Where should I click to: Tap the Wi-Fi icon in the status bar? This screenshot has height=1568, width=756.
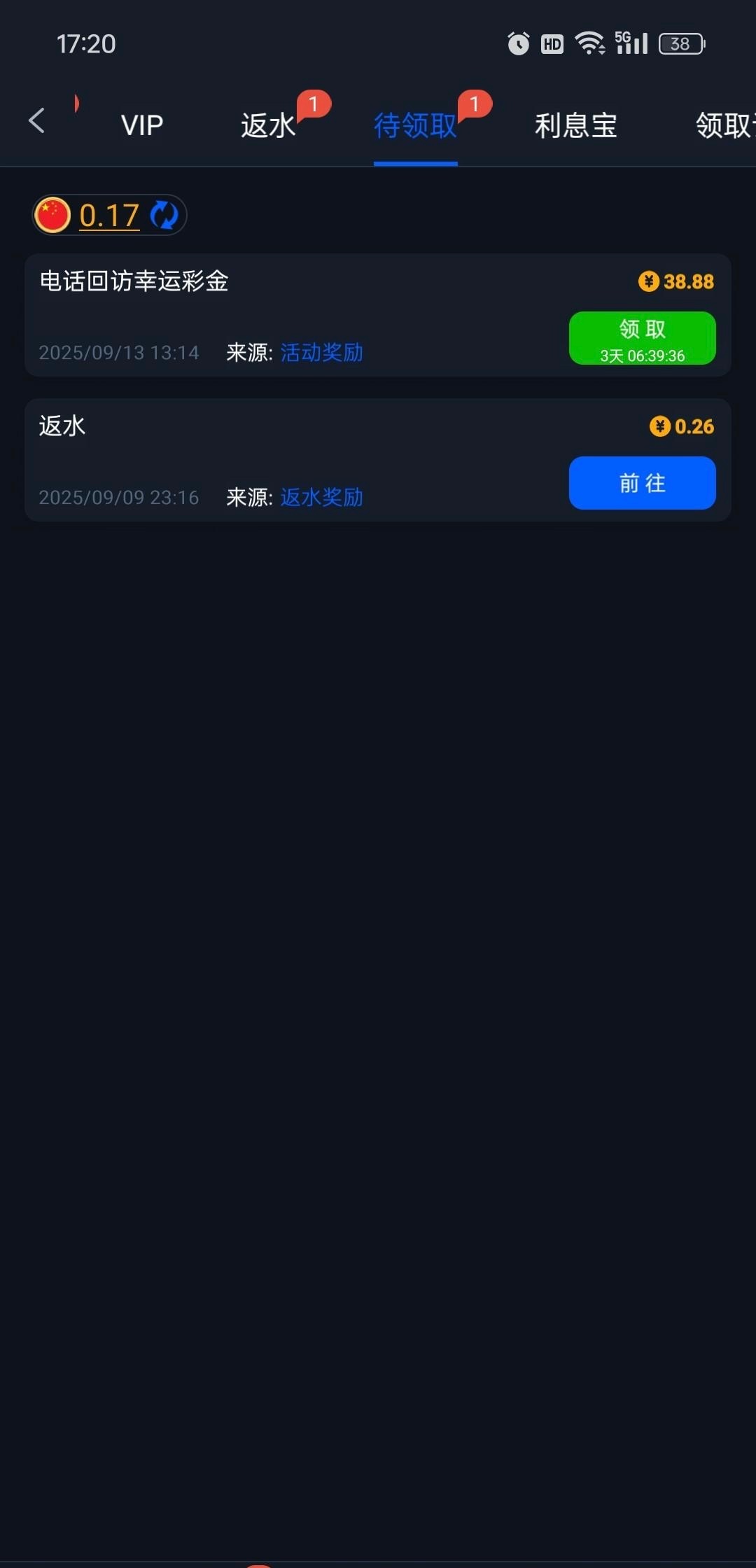click(x=589, y=43)
